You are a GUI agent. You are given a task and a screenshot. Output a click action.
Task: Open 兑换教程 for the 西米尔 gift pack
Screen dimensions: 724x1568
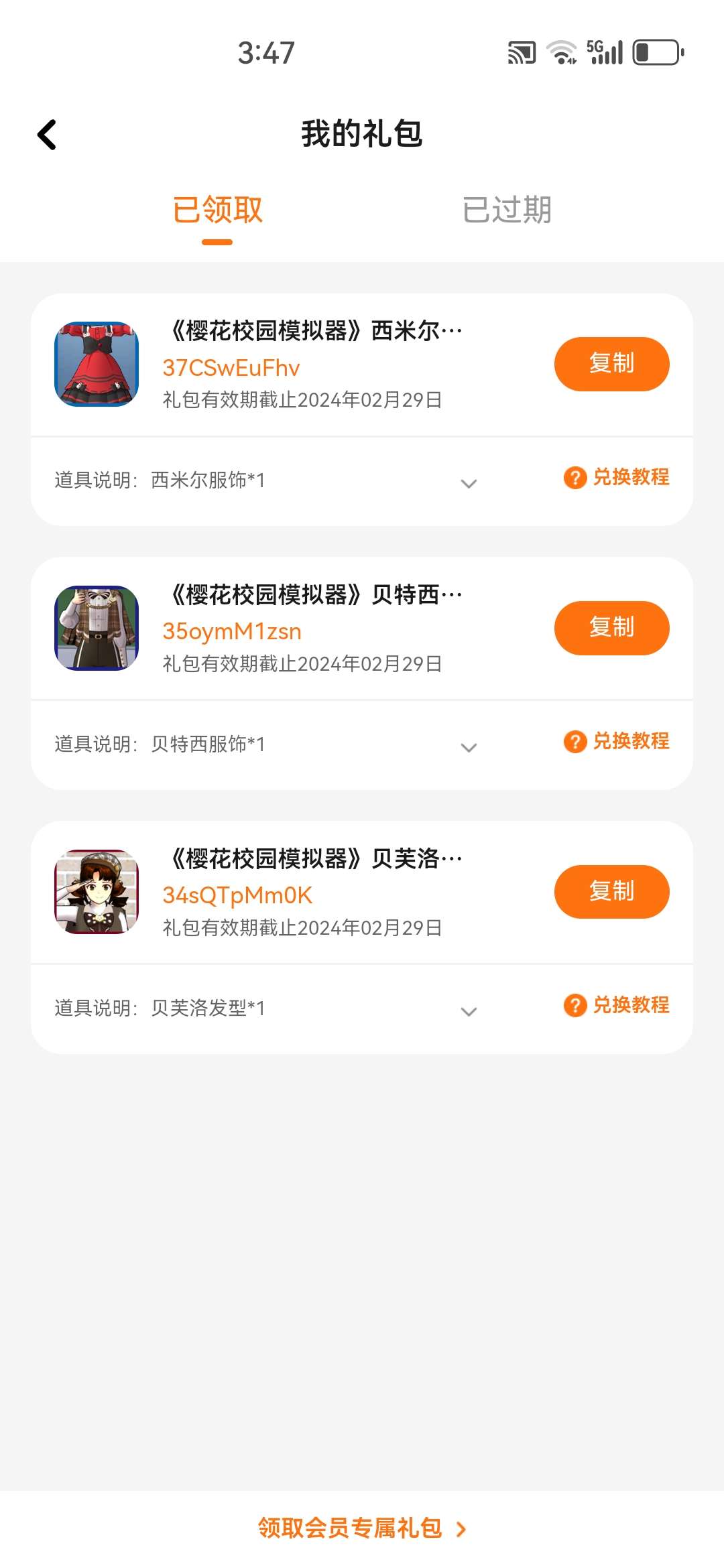(617, 478)
